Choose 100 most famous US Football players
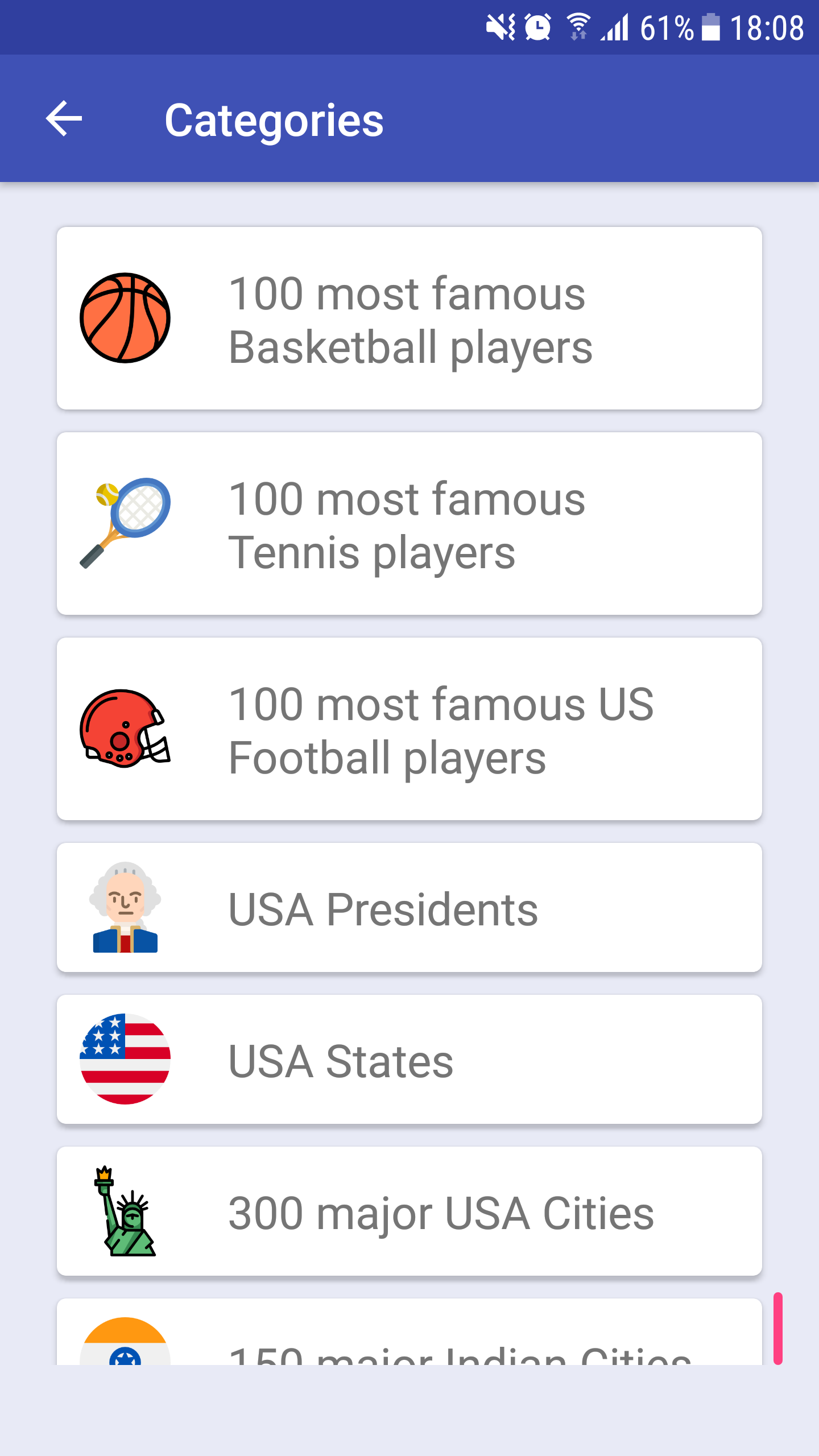 pyautogui.click(x=409, y=729)
